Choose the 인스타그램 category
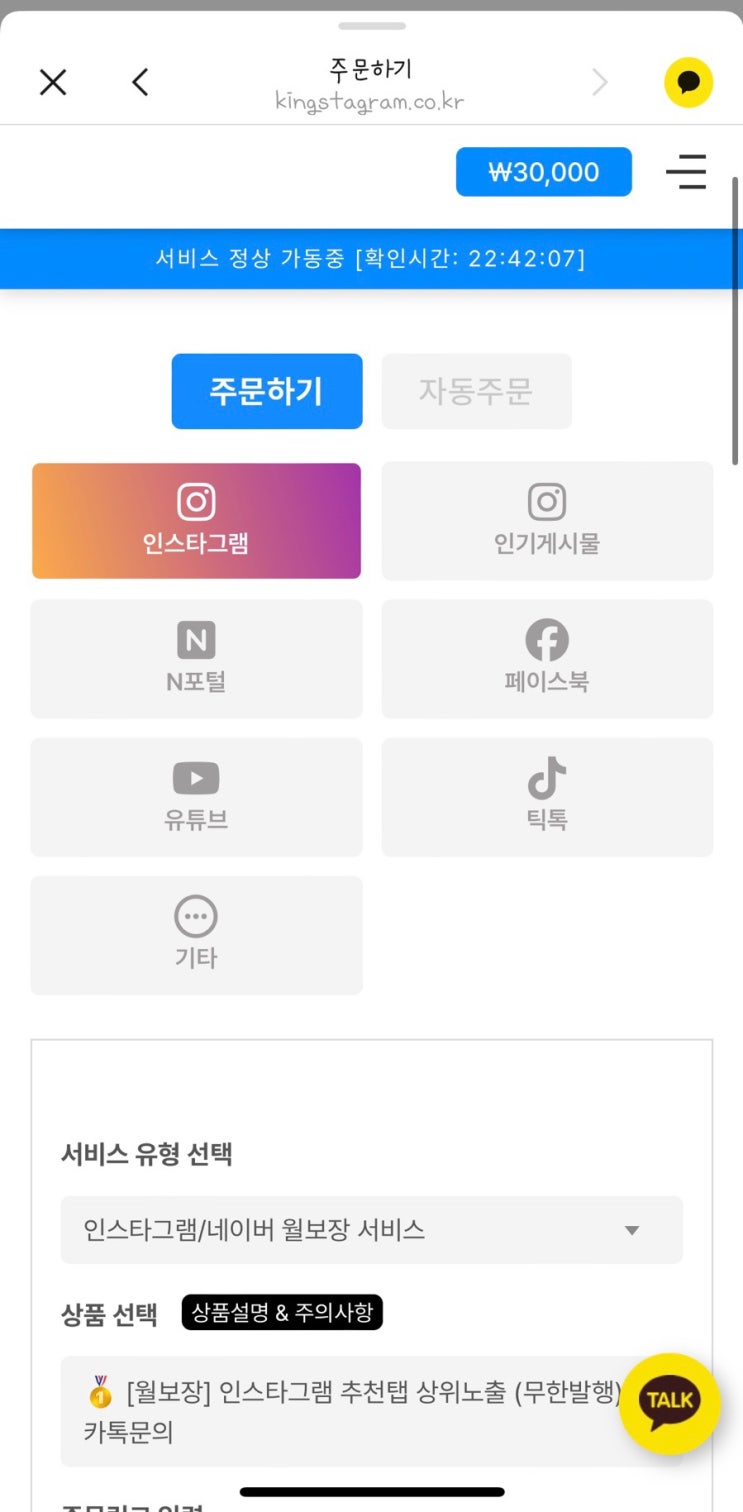The image size is (743, 1512). point(196,520)
